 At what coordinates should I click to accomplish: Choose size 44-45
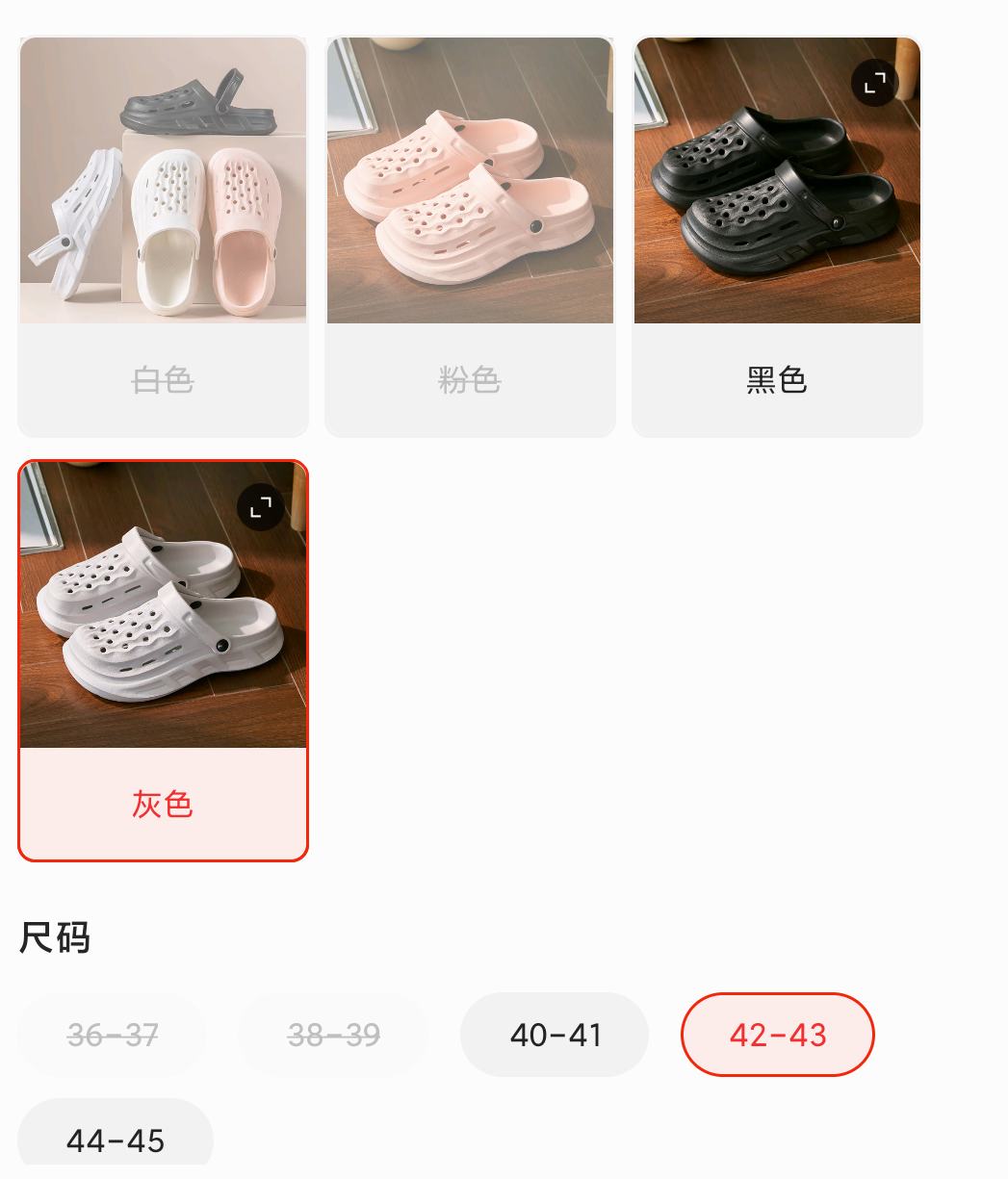pyautogui.click(x=116, y=1140)
